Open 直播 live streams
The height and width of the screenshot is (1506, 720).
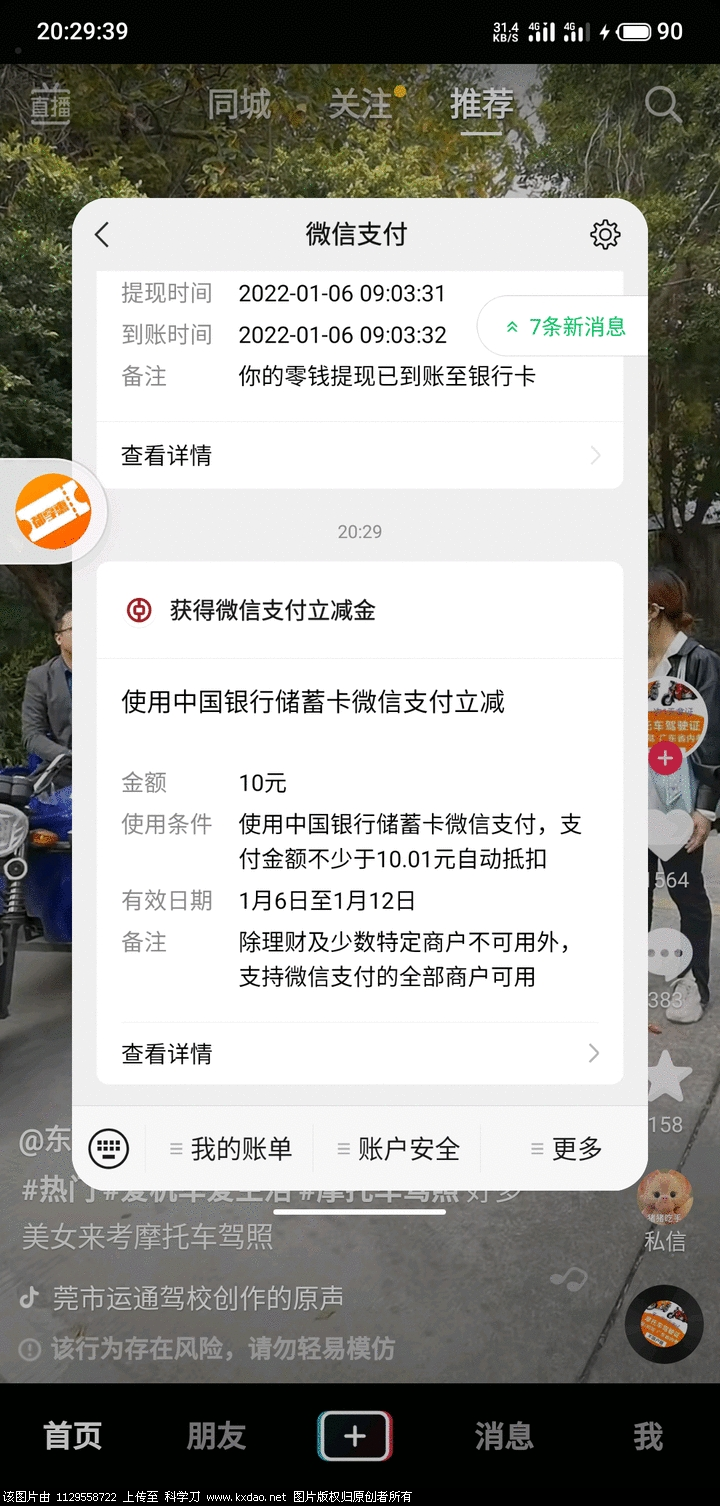(50, 106)
